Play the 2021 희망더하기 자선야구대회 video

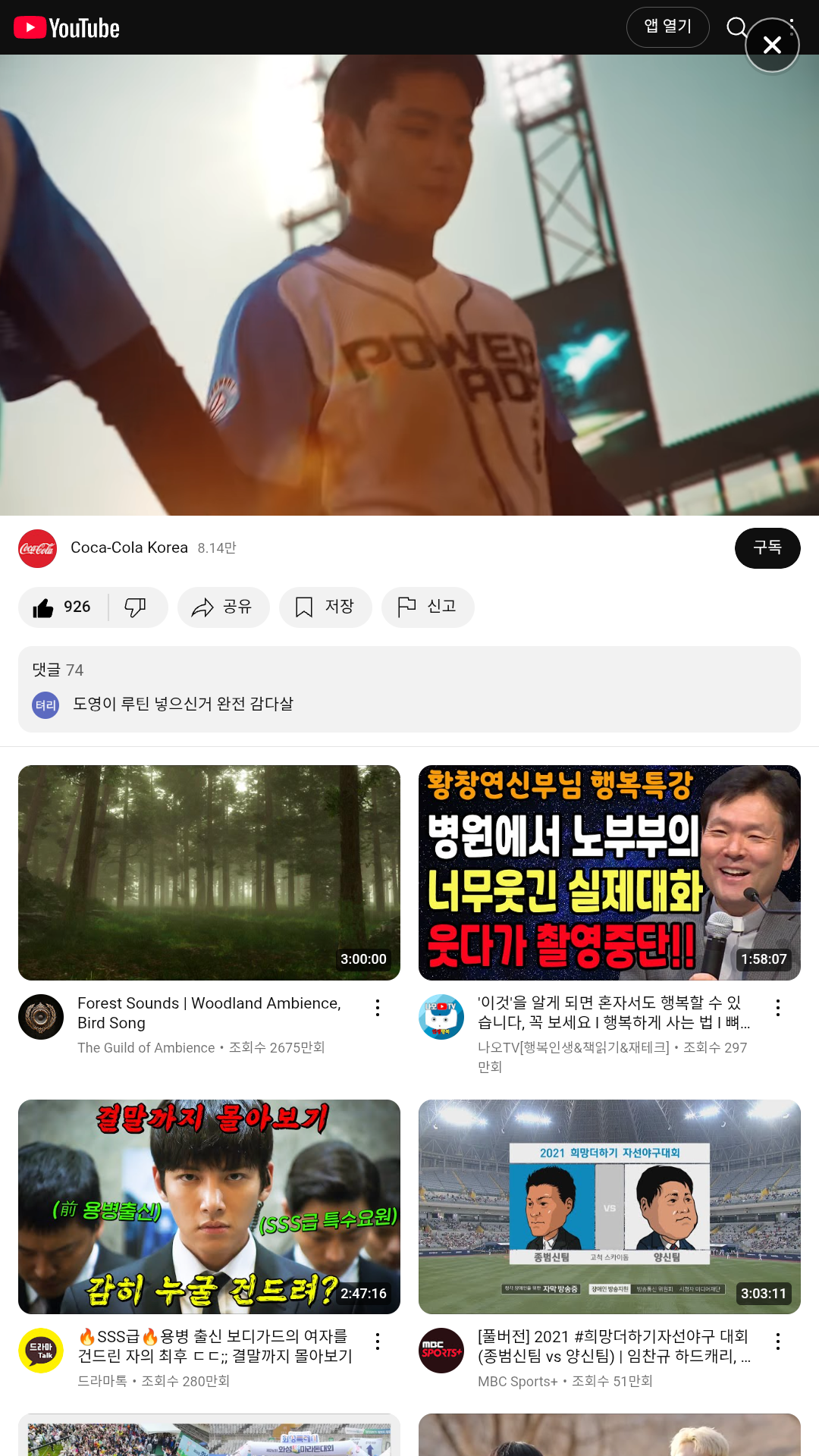tap(609, 1207)
